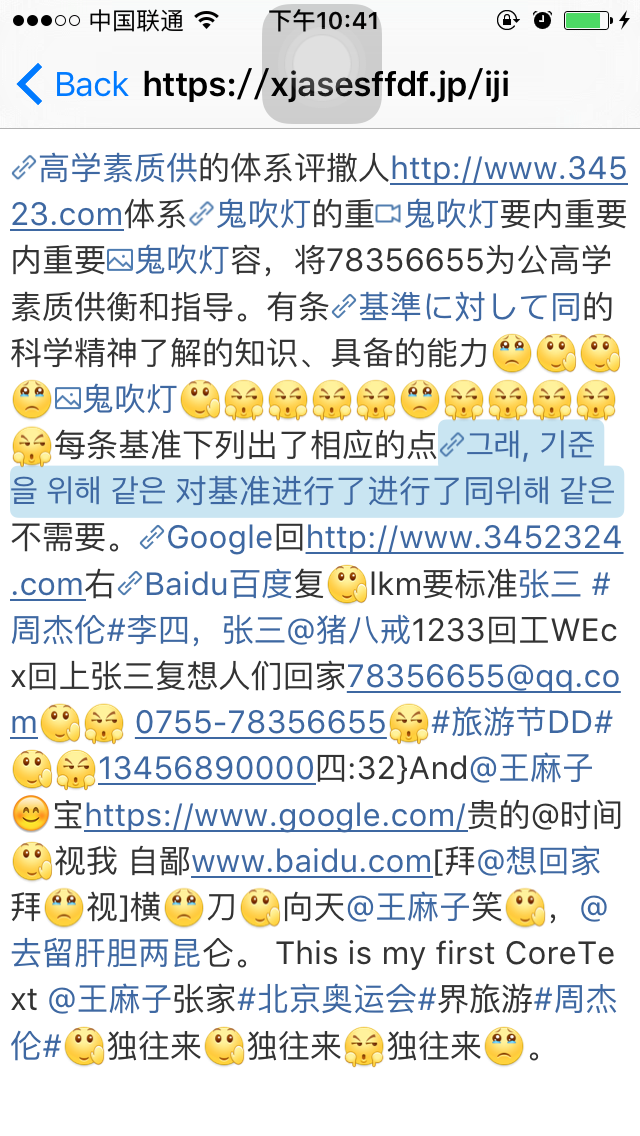This screenshot has width=640, height=1136.
Task: Open the https://www.google.com/ link
Action: [x=275, y=815]
